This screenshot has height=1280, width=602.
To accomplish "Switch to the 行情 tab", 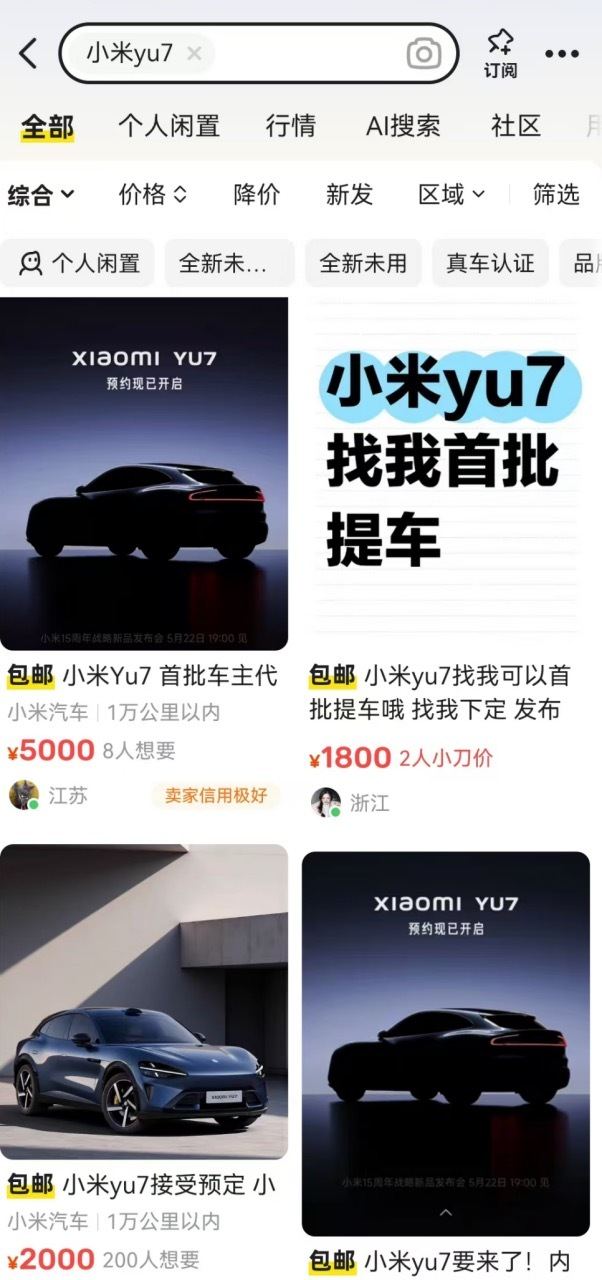I will pyautogui.click(x=291, y=126).
